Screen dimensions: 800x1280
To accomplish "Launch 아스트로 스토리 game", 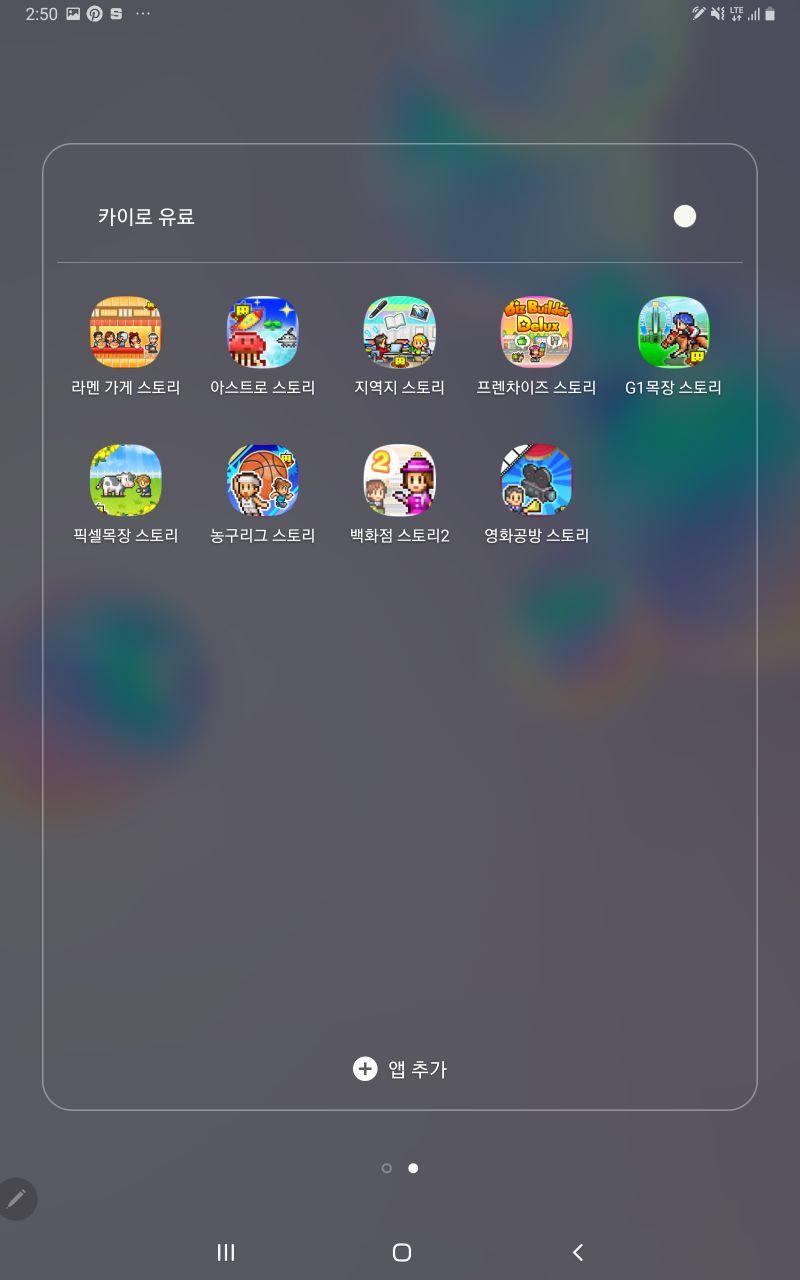I will click(263, 333).
